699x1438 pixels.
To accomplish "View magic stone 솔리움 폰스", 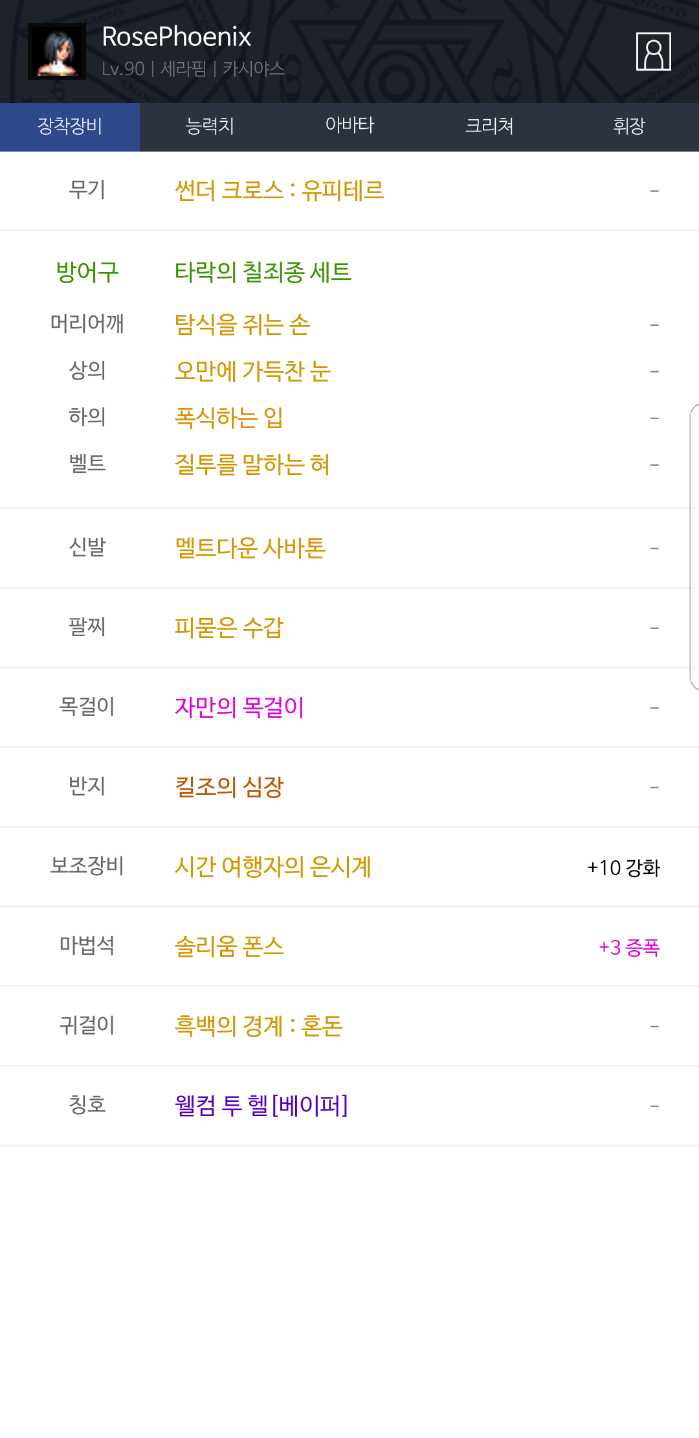I will tap(229, 946).
